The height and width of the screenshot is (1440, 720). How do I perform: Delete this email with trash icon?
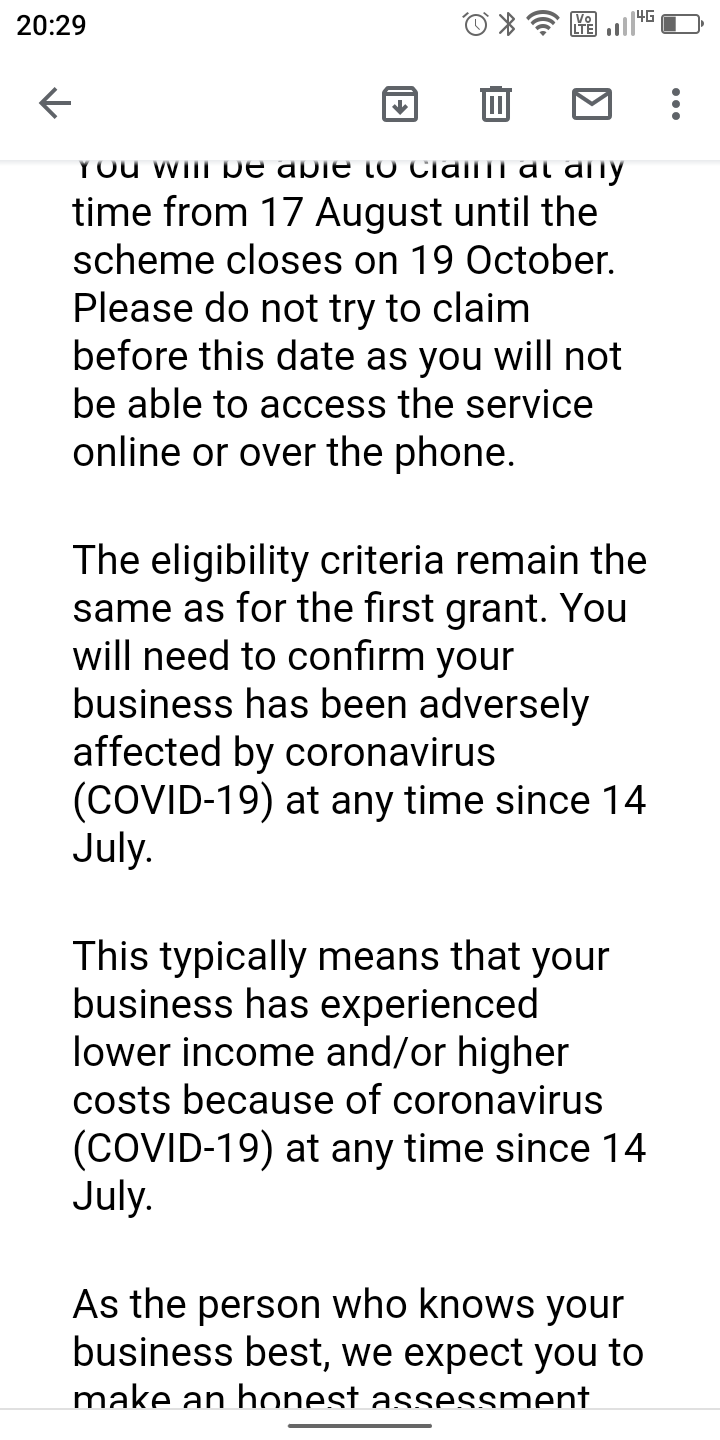495,104
